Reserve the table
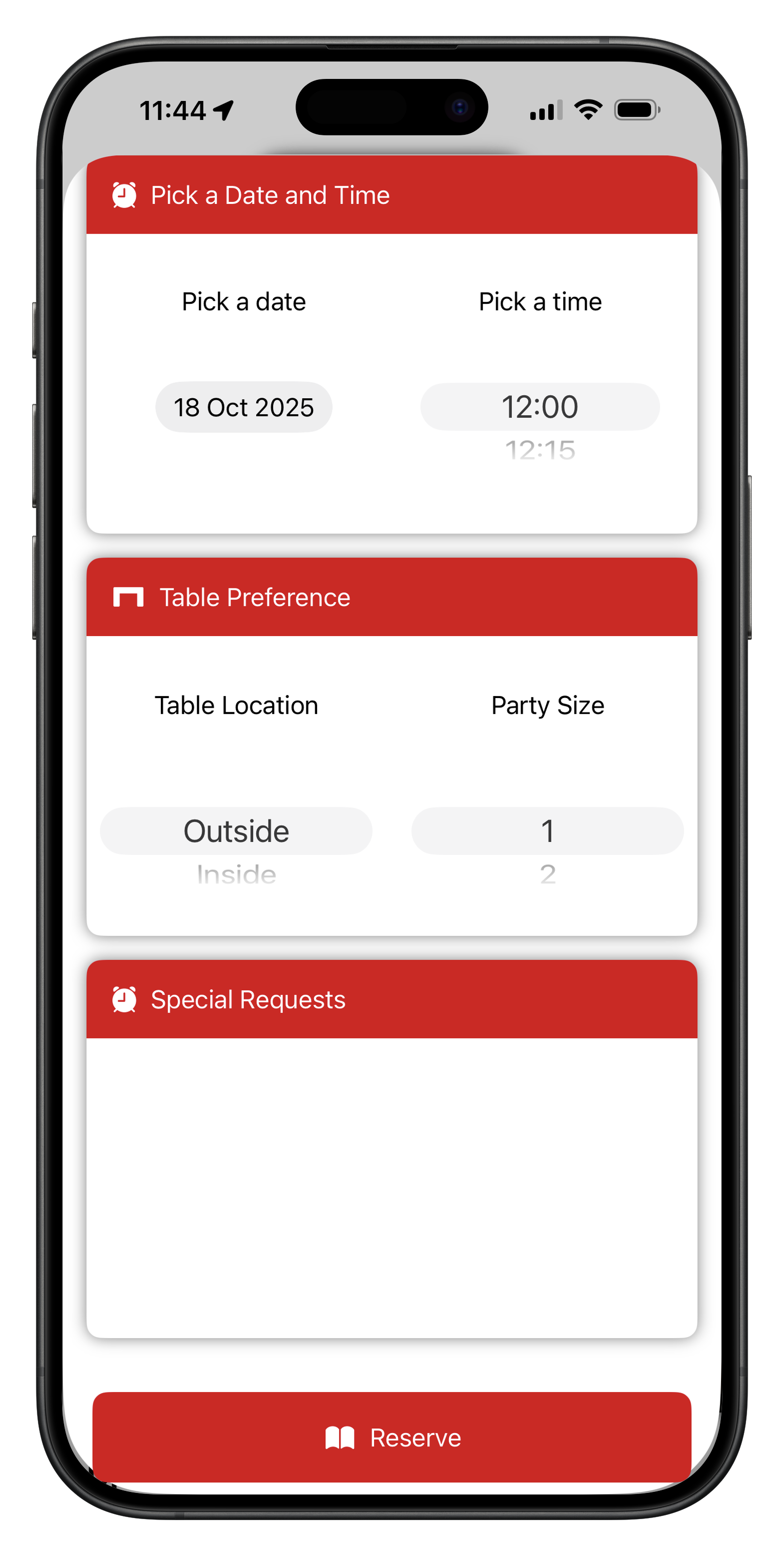 (391, 1437)
